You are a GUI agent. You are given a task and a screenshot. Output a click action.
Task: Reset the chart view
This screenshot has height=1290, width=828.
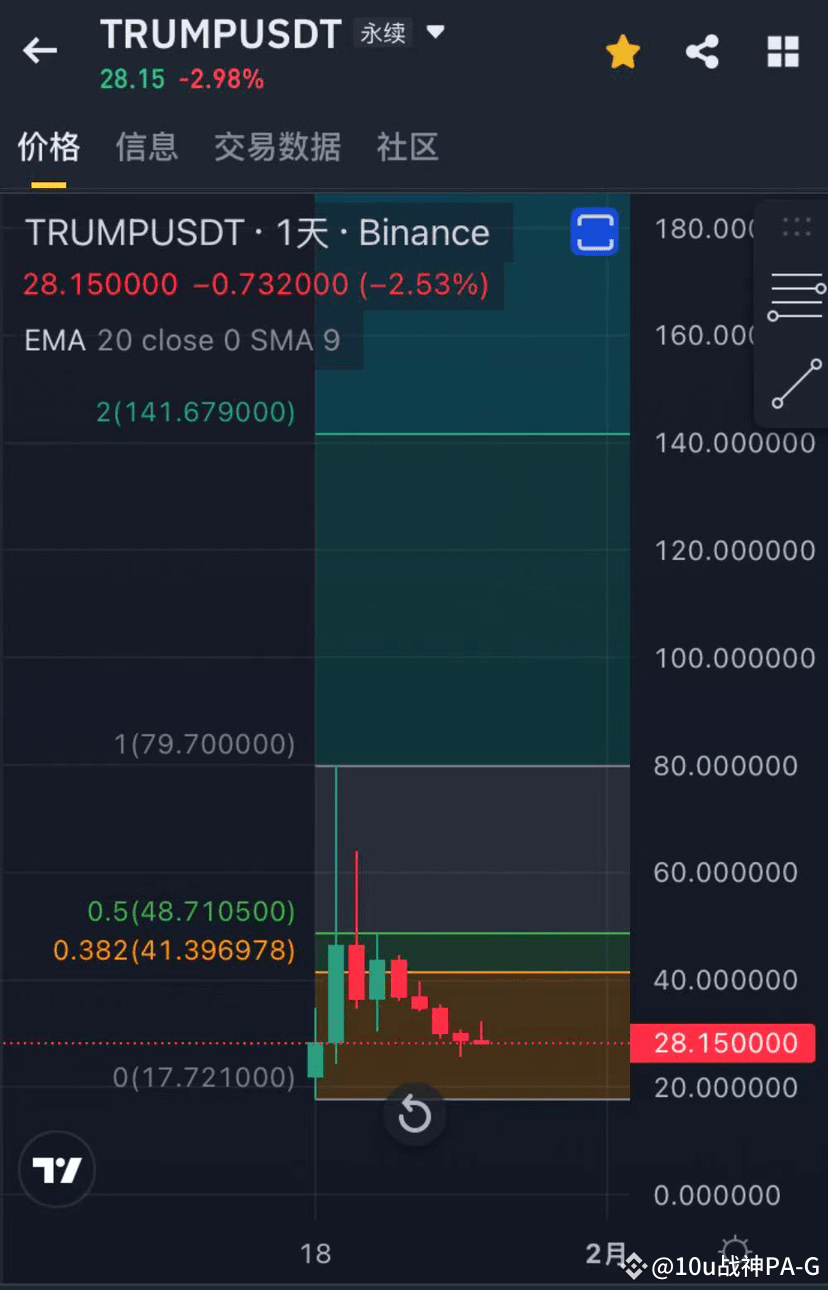pyautogui.click(x=414, y=1114)
